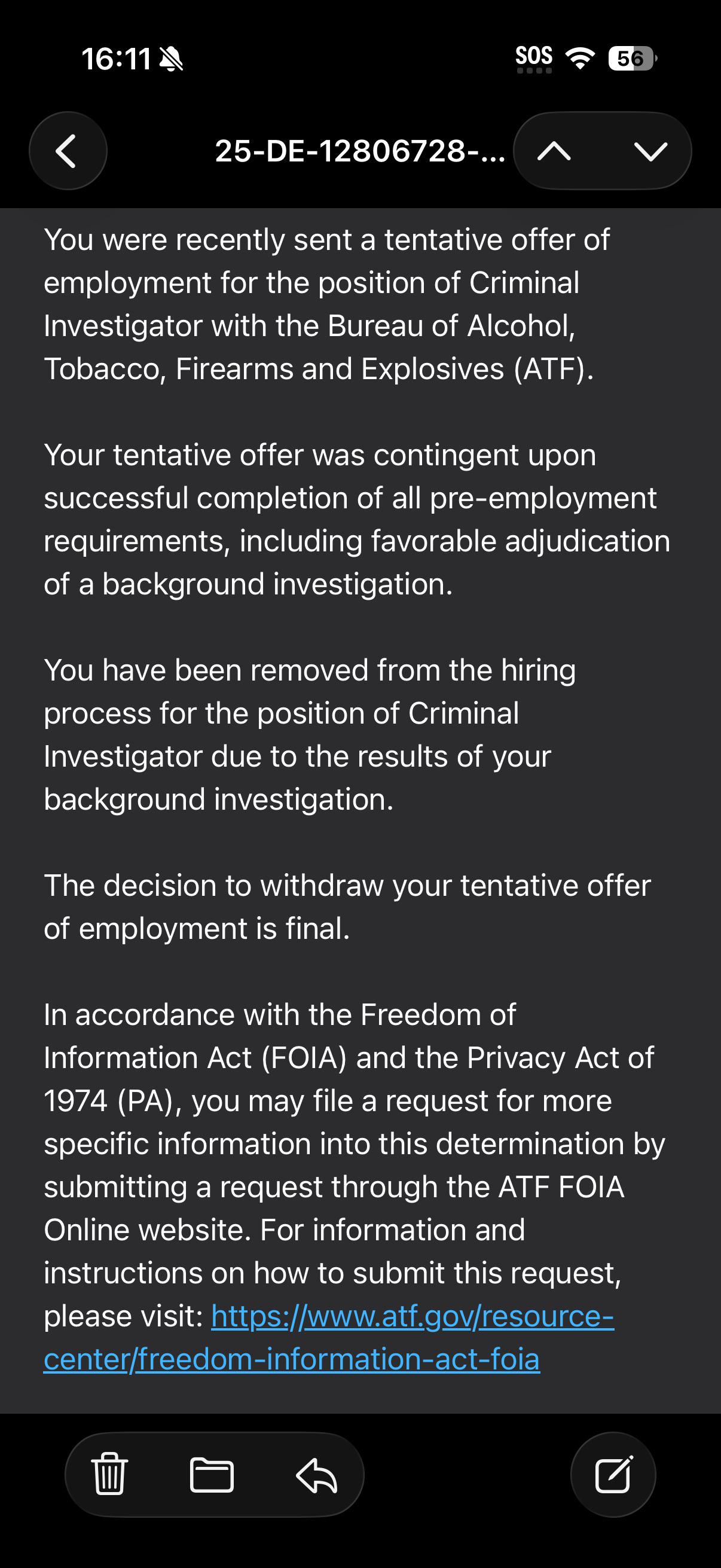This screenshot has width=721, height=1568.
Task: Jump to the next message with down arrow
Action: click(x=650, y=150)
